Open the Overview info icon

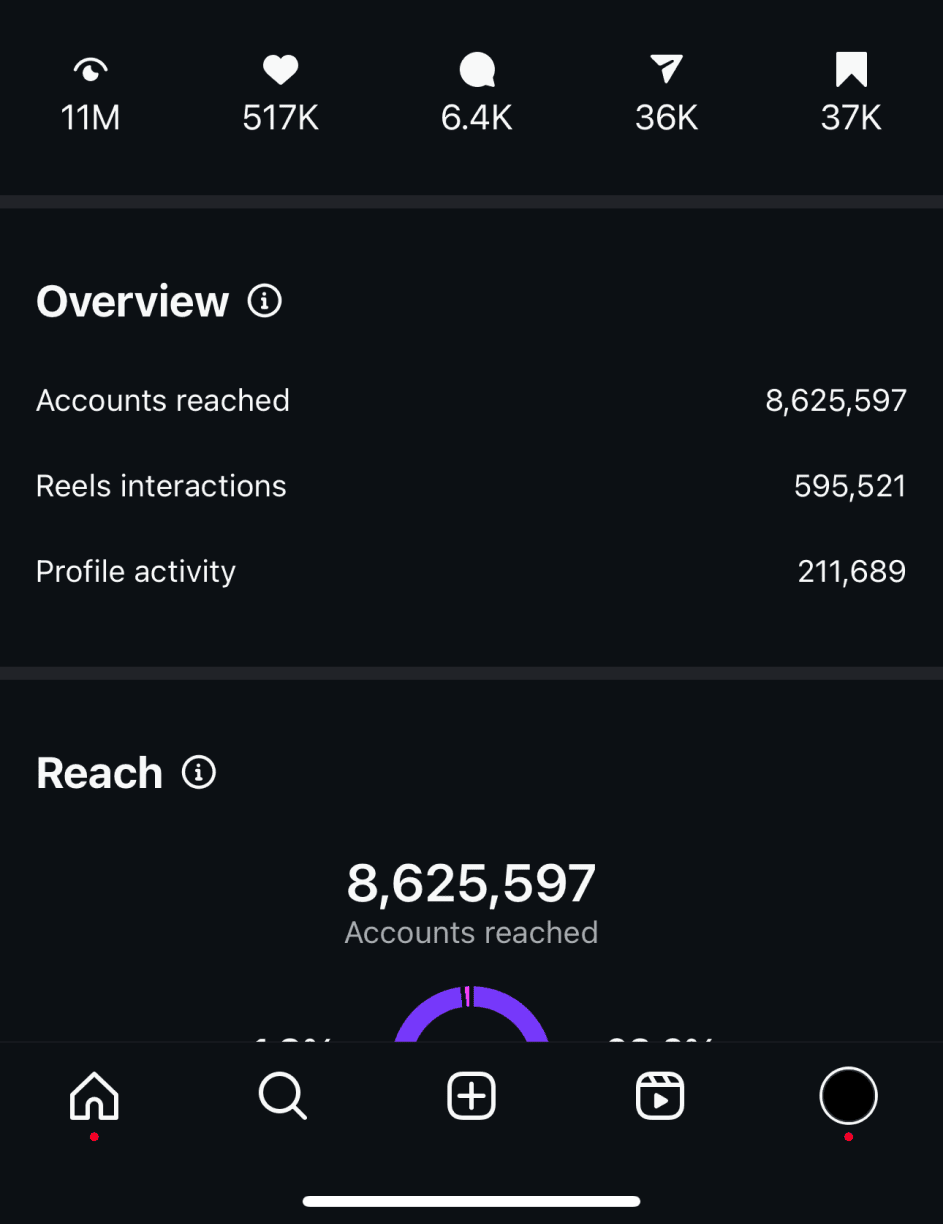click(x=264, y=300)
